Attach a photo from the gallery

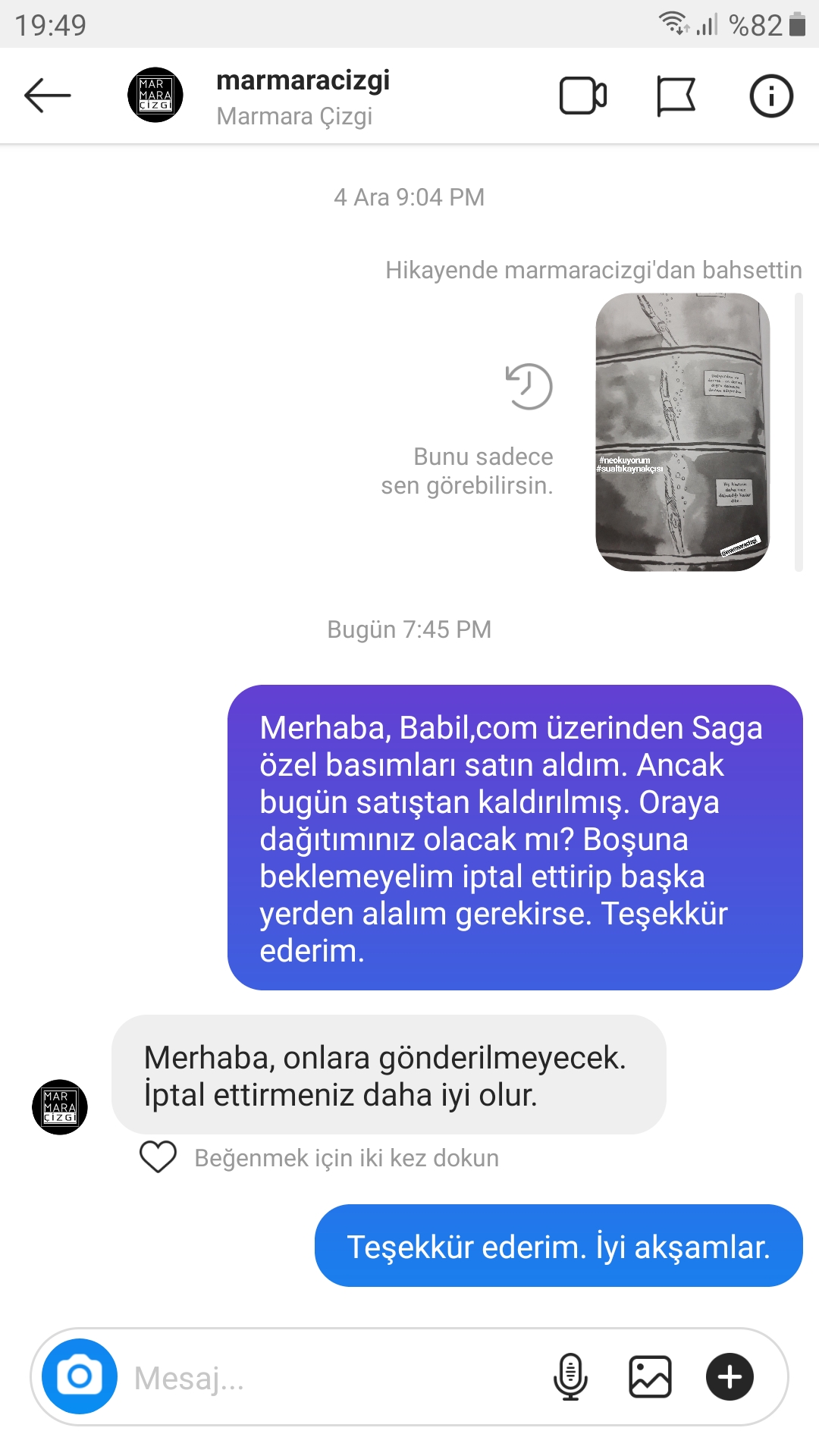(x=650, y=1376)
